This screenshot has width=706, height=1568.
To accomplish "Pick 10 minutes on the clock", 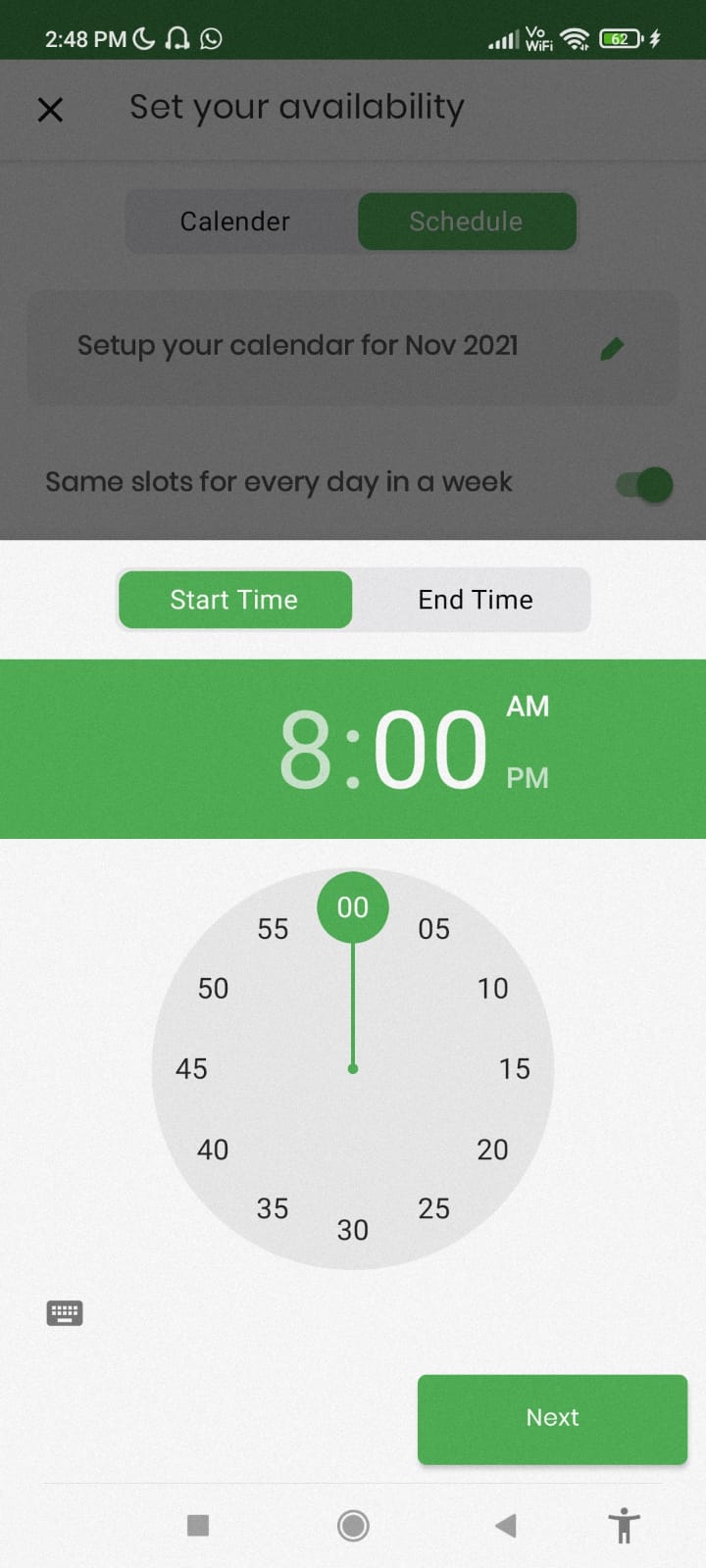I will (492, 988).
